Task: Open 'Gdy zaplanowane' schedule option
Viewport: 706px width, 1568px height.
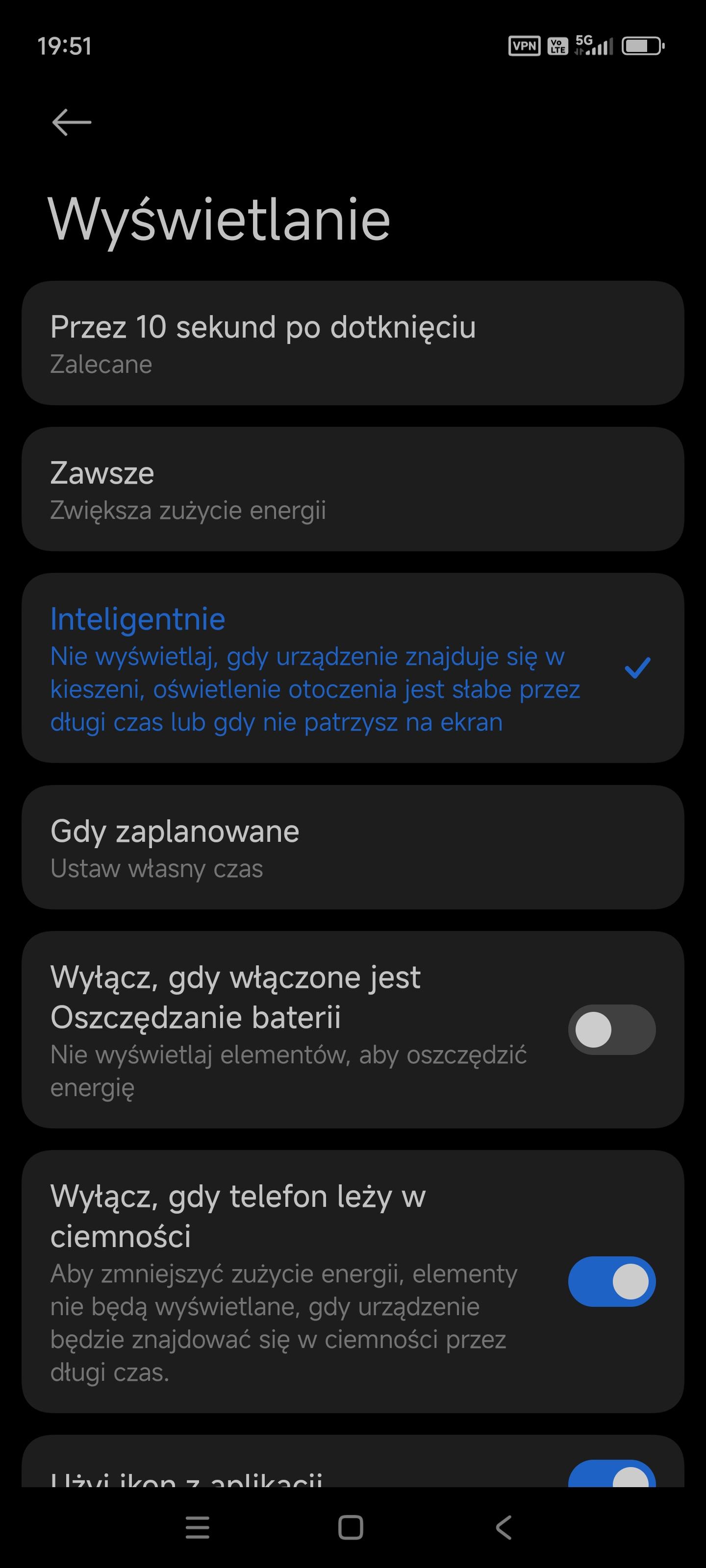Action: pos(352,847)
